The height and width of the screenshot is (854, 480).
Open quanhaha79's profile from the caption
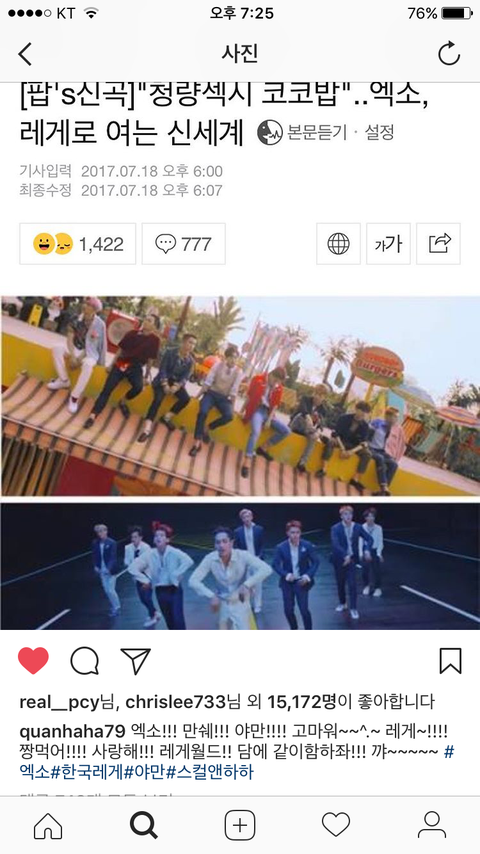point(72,730)
